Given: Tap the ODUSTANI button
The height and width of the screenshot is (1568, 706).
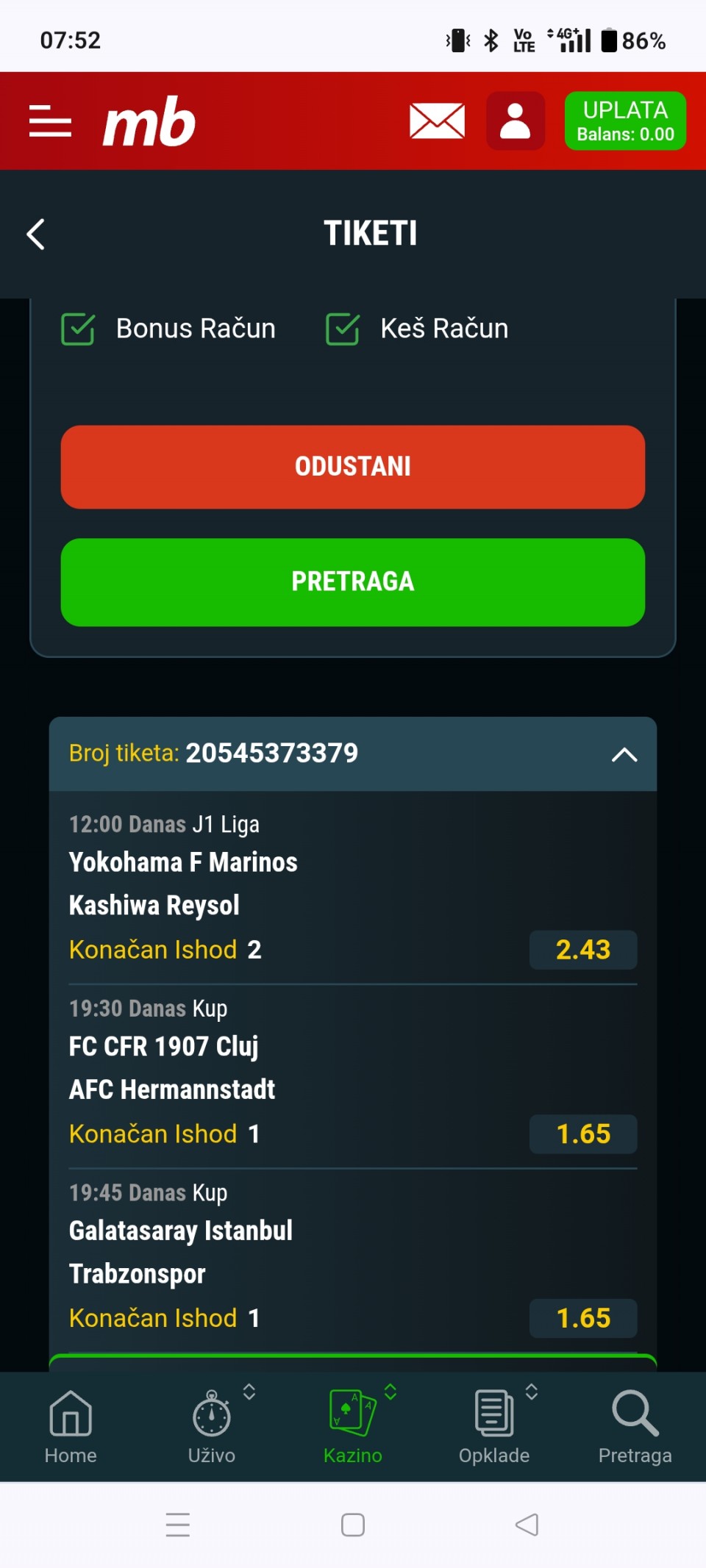Looking at the screenshot, I should click(353, 467).
